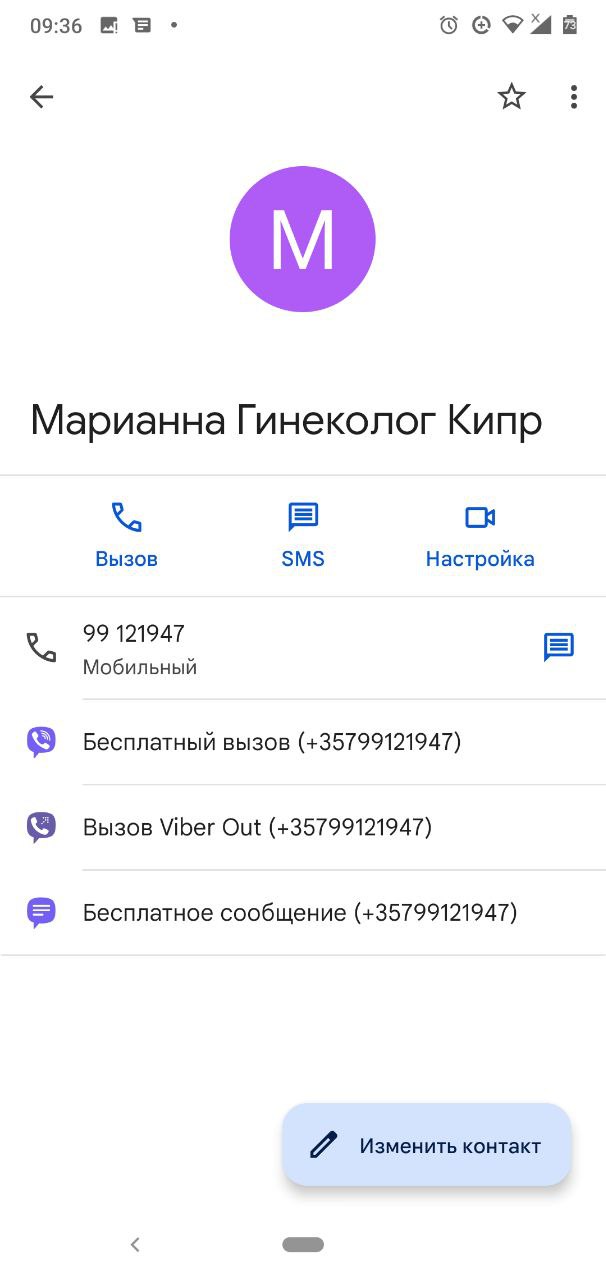Screen dimensions: 606x1280
Task: Open the purple M contact avatar
Action: click(303, 240)
